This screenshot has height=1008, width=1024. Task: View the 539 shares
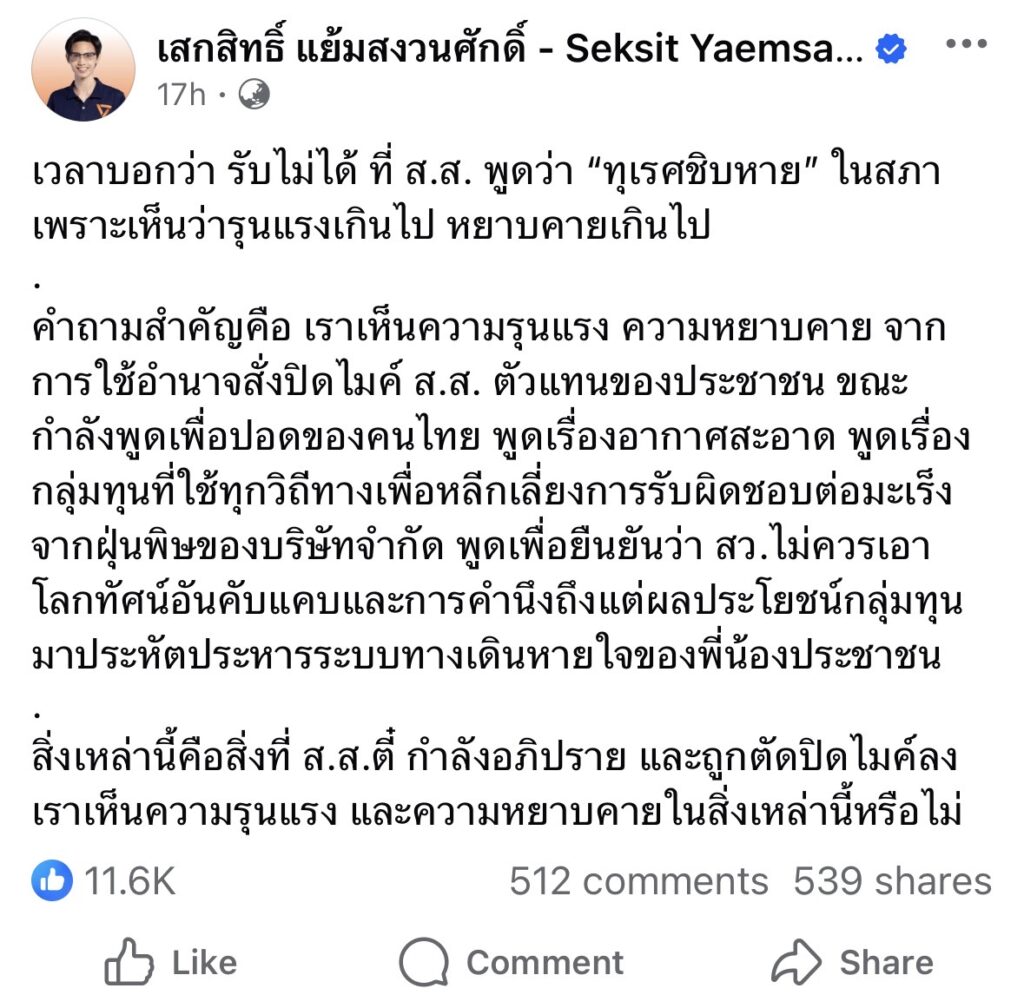[x=892, y=881]
